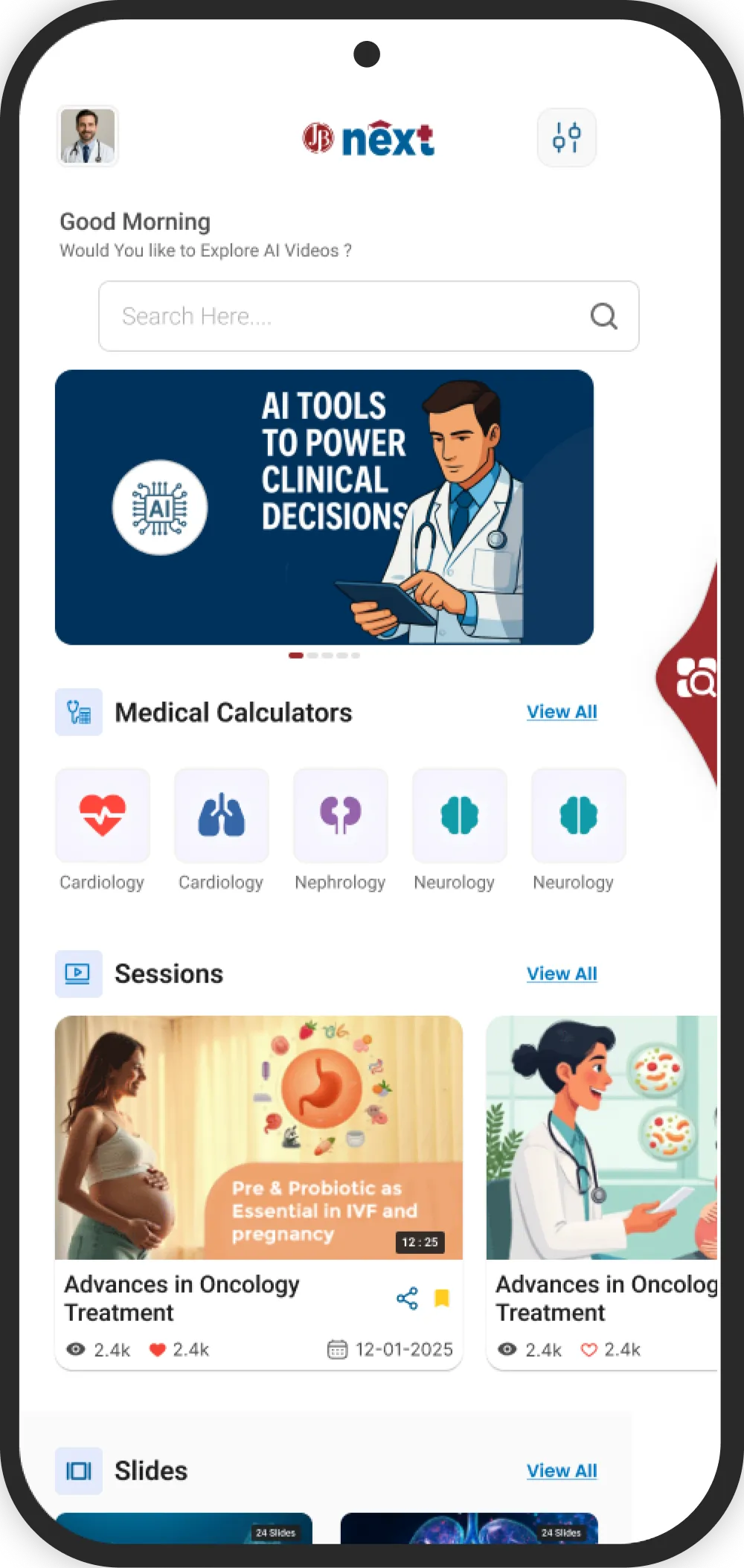Open the profile avatar photo
Screen dimensions: 744x1568
(87, 137)
